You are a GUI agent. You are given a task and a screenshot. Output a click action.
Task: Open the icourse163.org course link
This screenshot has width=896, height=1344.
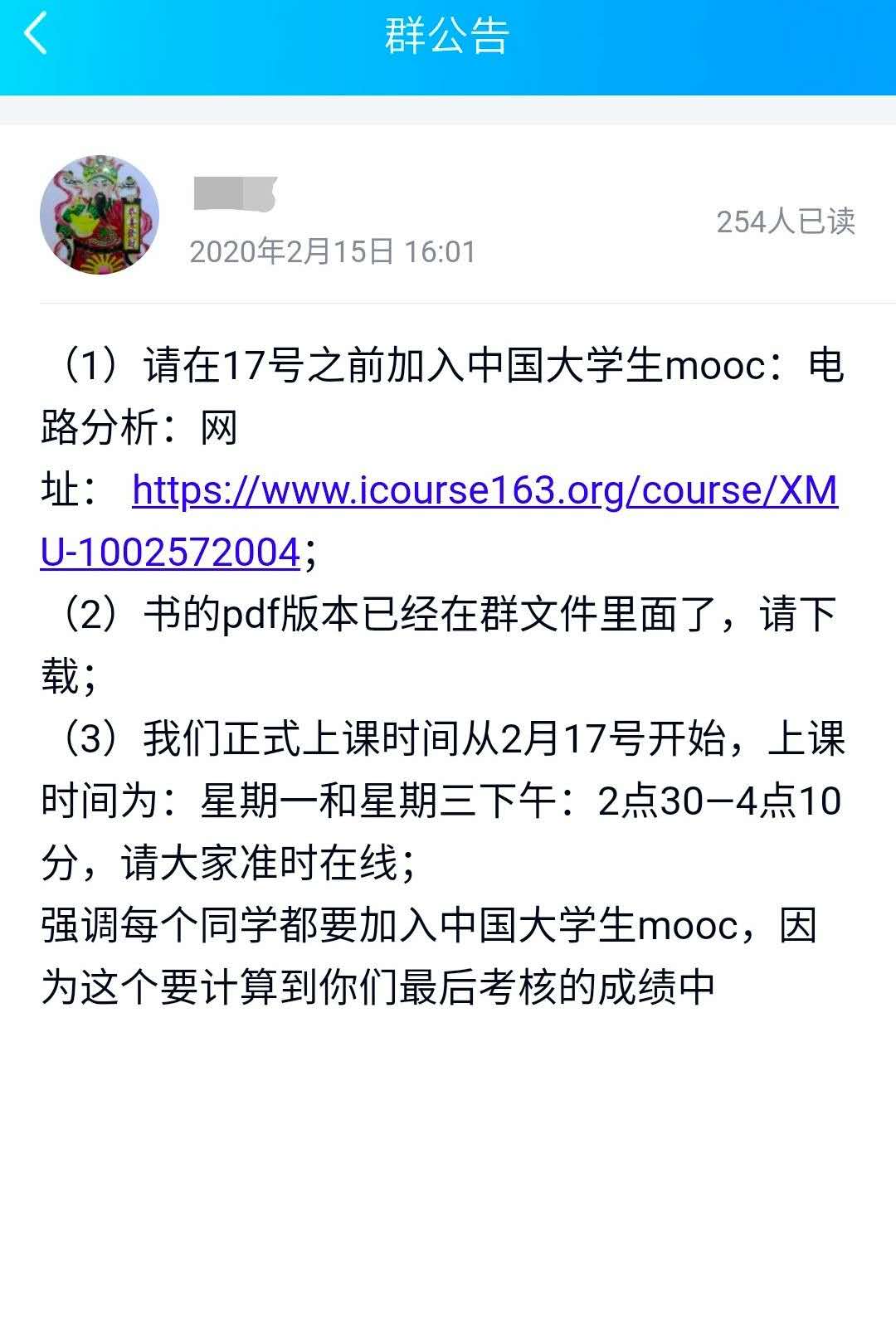(x=485, y=491)
